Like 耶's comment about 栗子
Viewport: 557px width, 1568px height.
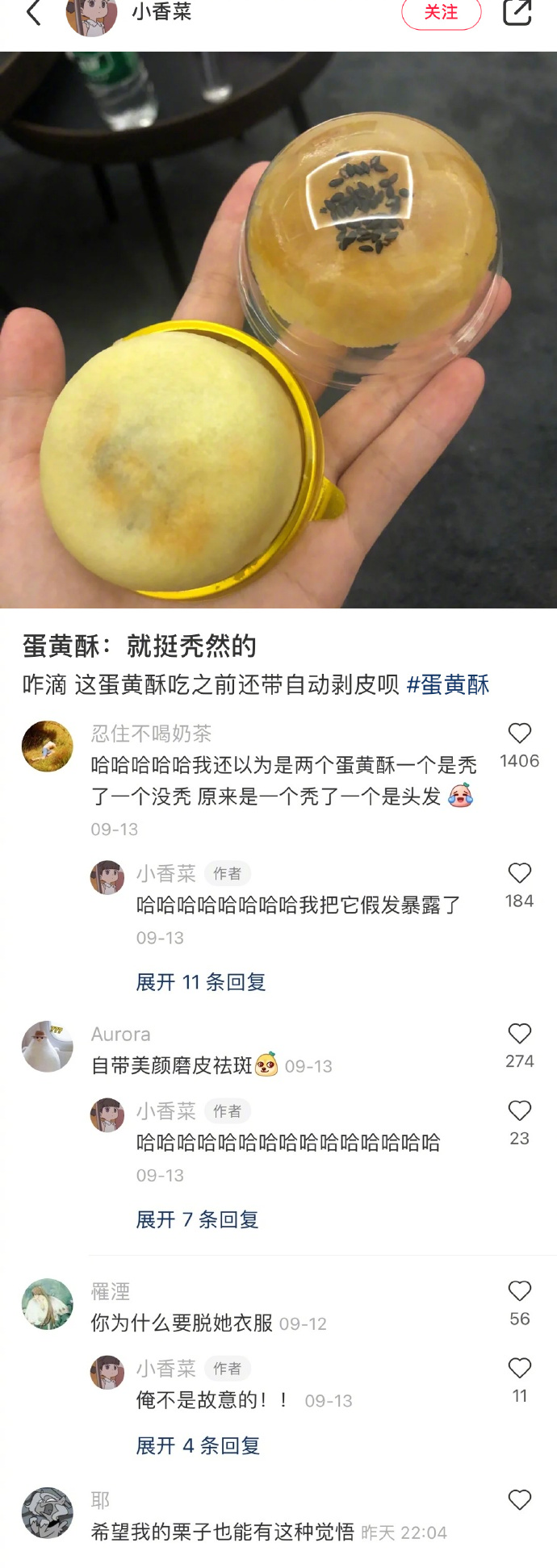tap(519, 1500)
